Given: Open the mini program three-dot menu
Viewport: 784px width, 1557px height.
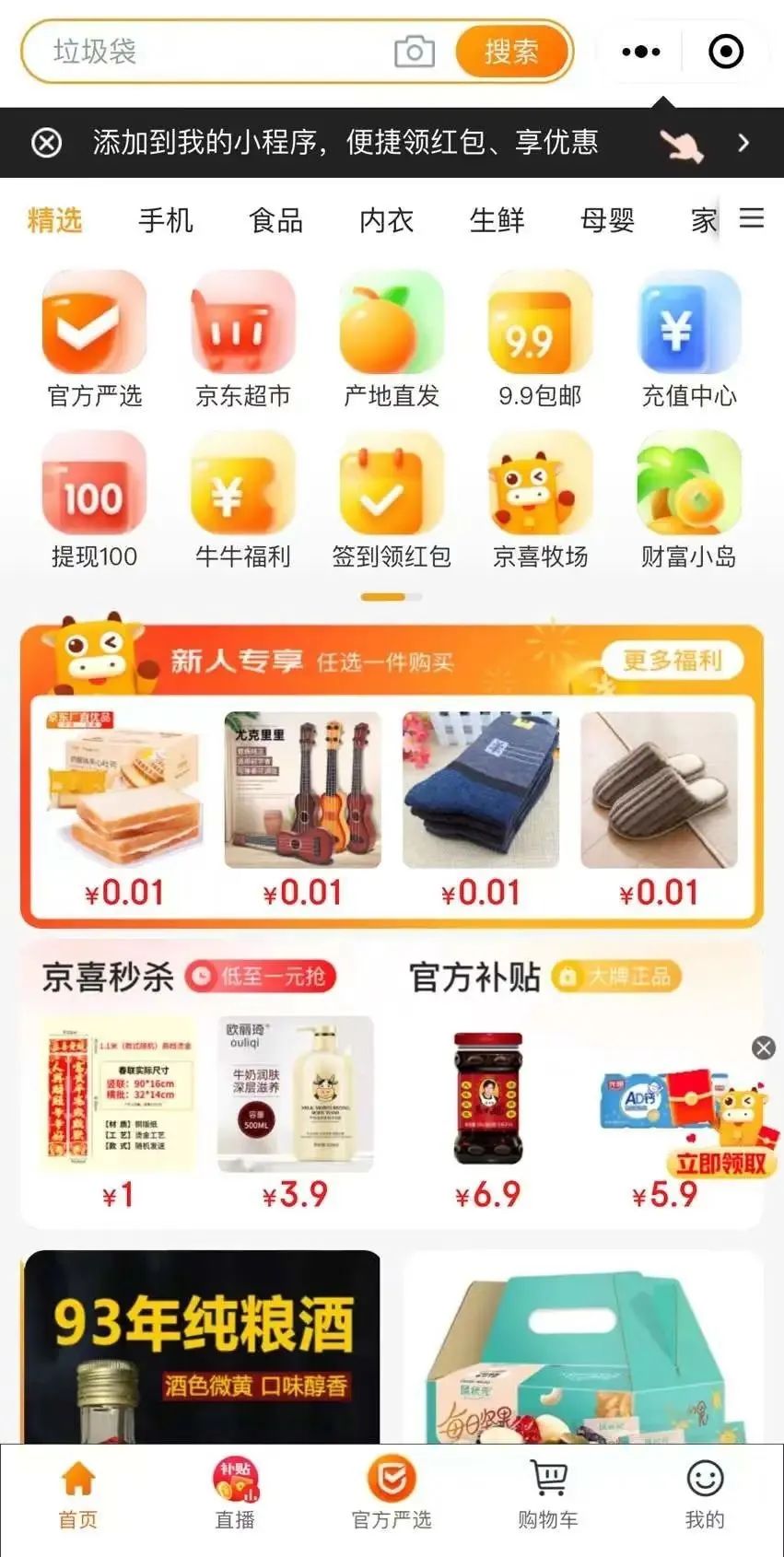Looking at the screenshot, I should pyautogui.click(x=641, y=52).
